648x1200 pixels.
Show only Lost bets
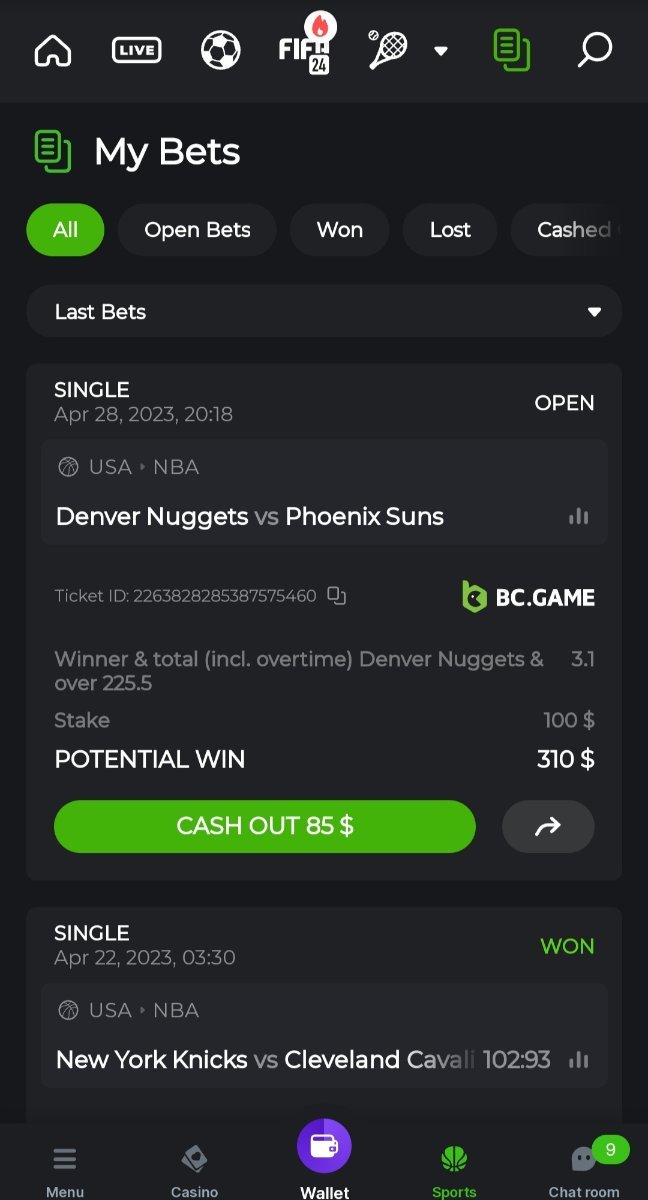(x=450, y=230)
